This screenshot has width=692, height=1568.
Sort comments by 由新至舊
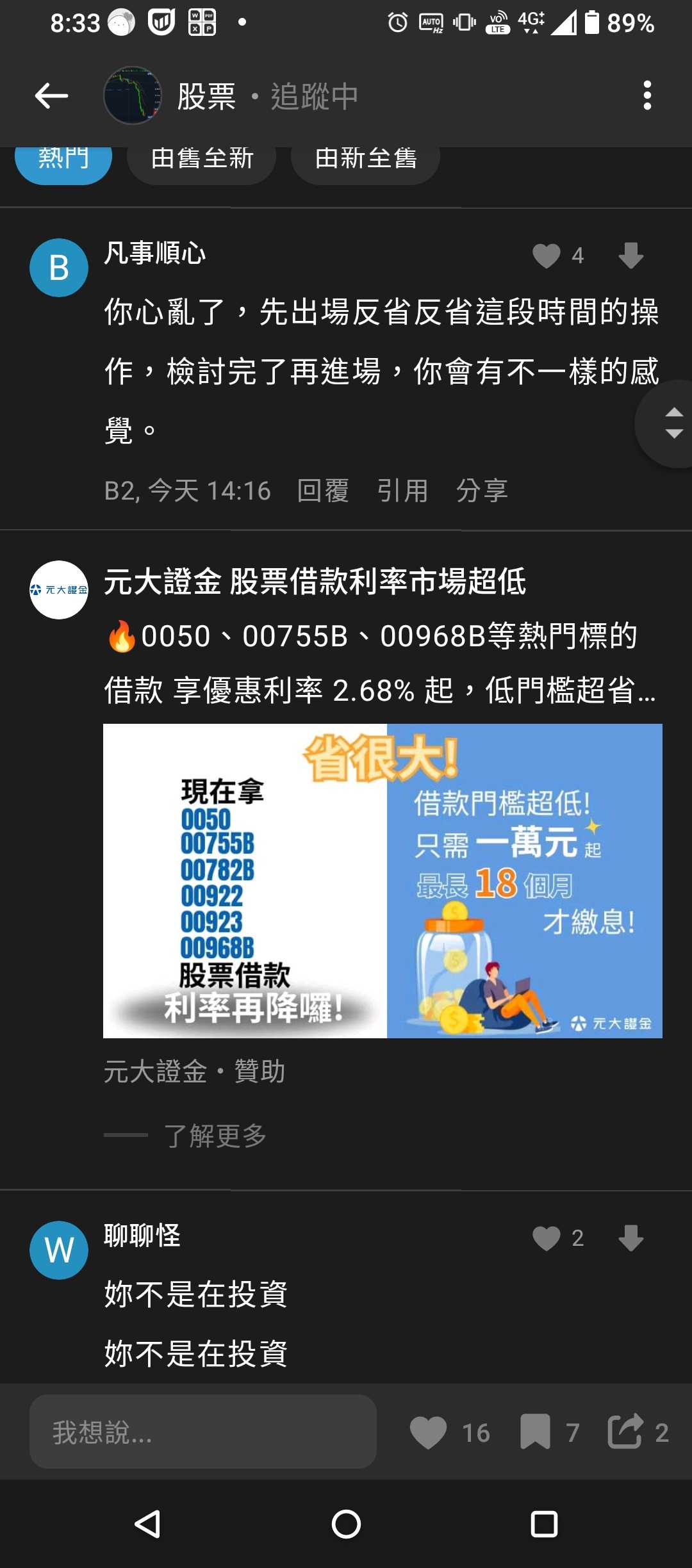point(365,160)
